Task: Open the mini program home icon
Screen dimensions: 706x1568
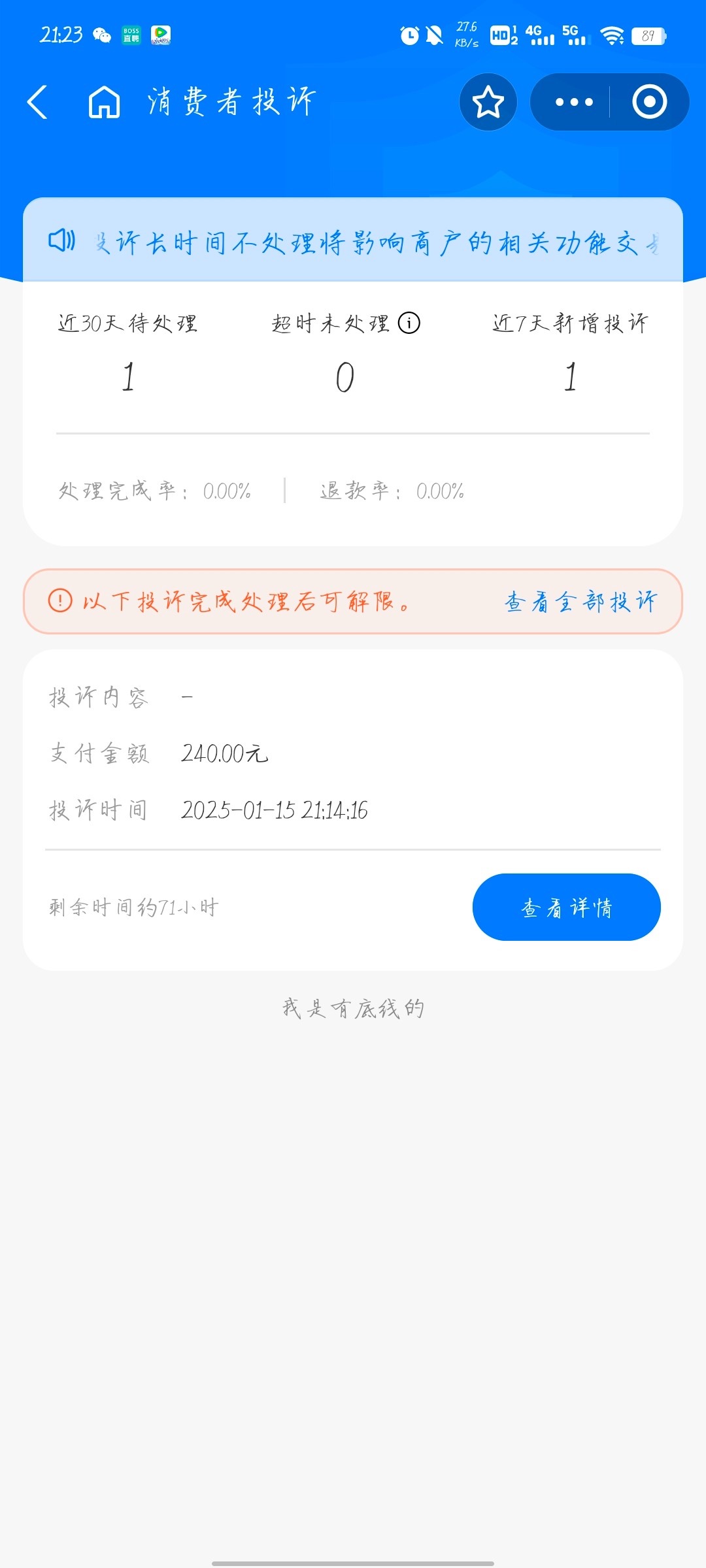Action: 105,103
